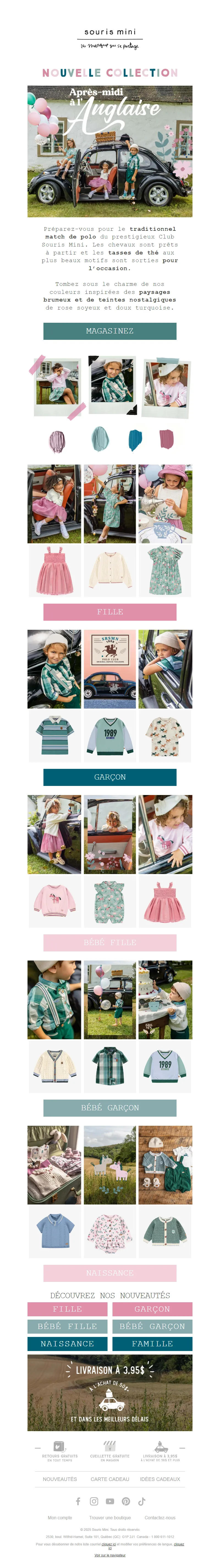Open the TikTok icon
Image resolution: width=220 pixels, height=1568 pixels.
[x=142, y=1501]
